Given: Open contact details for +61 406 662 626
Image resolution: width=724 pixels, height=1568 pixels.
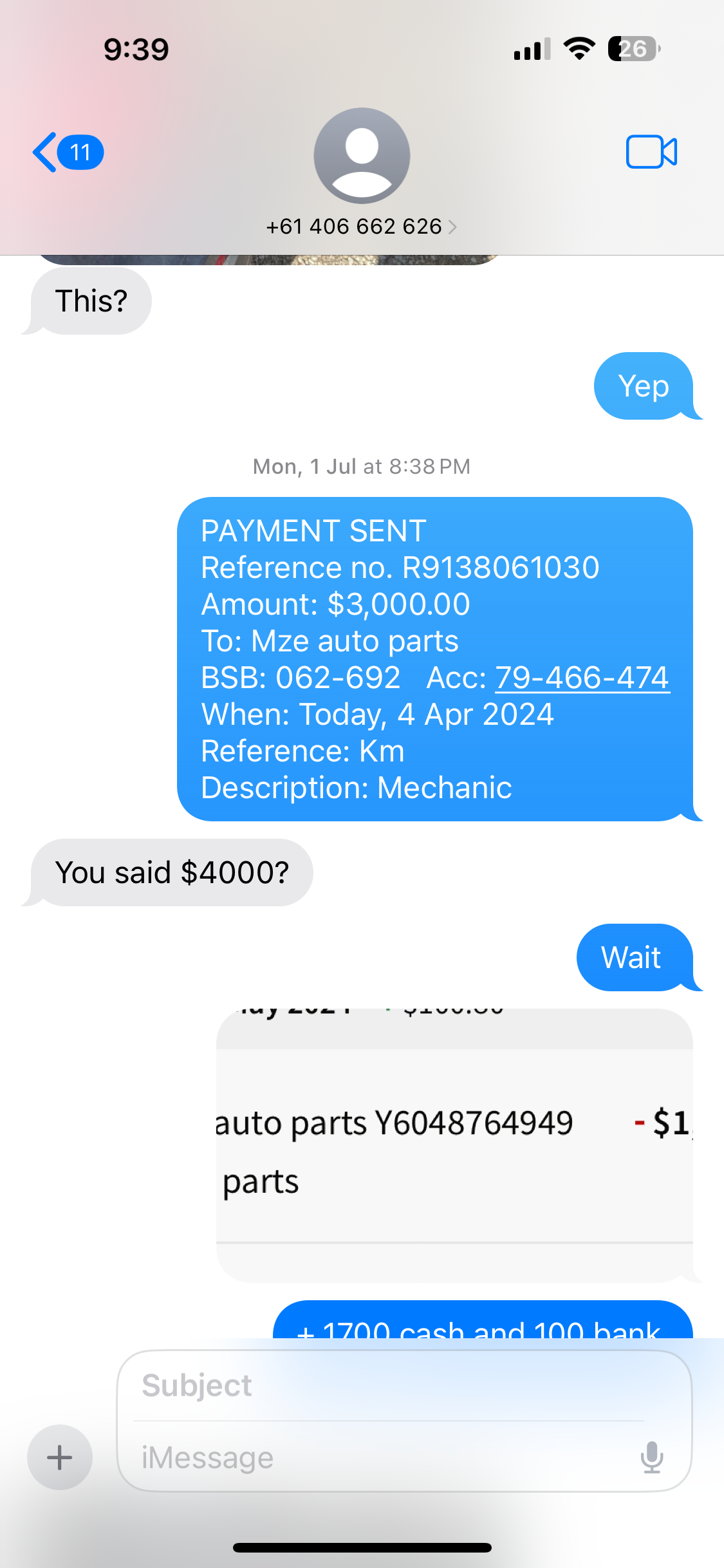Looking at the screenshot, I should pyautogui.click(x=361, y=226).
